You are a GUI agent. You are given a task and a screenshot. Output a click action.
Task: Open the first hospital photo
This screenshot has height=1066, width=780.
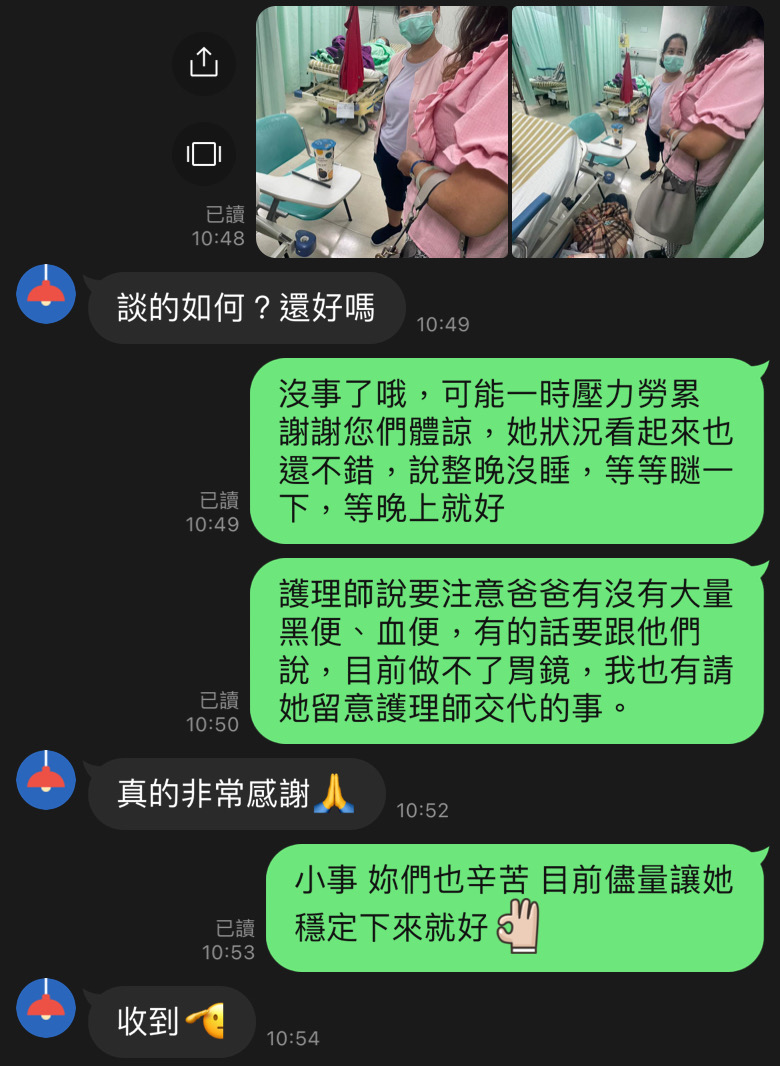381,131
